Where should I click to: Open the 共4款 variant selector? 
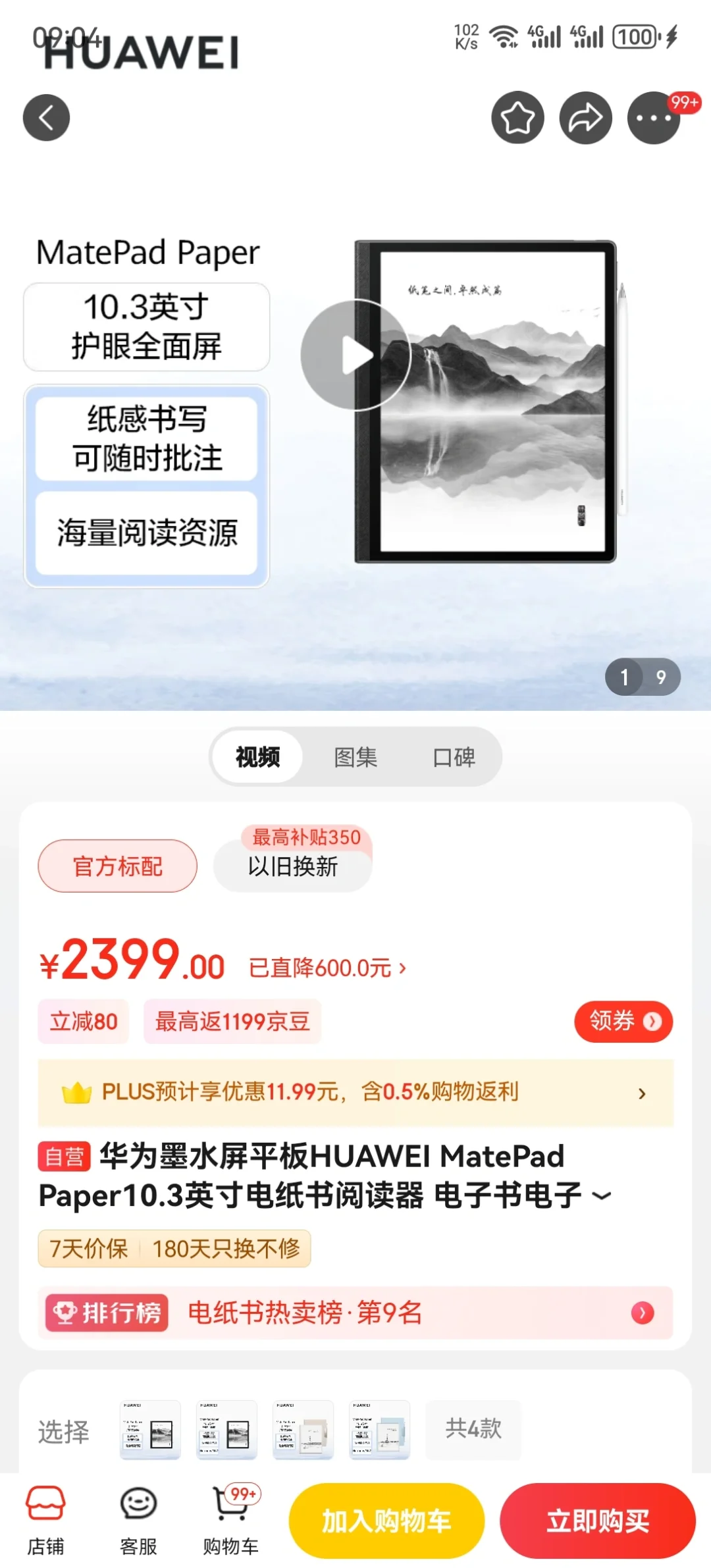pyautogui.click(x=473, y=1429)
